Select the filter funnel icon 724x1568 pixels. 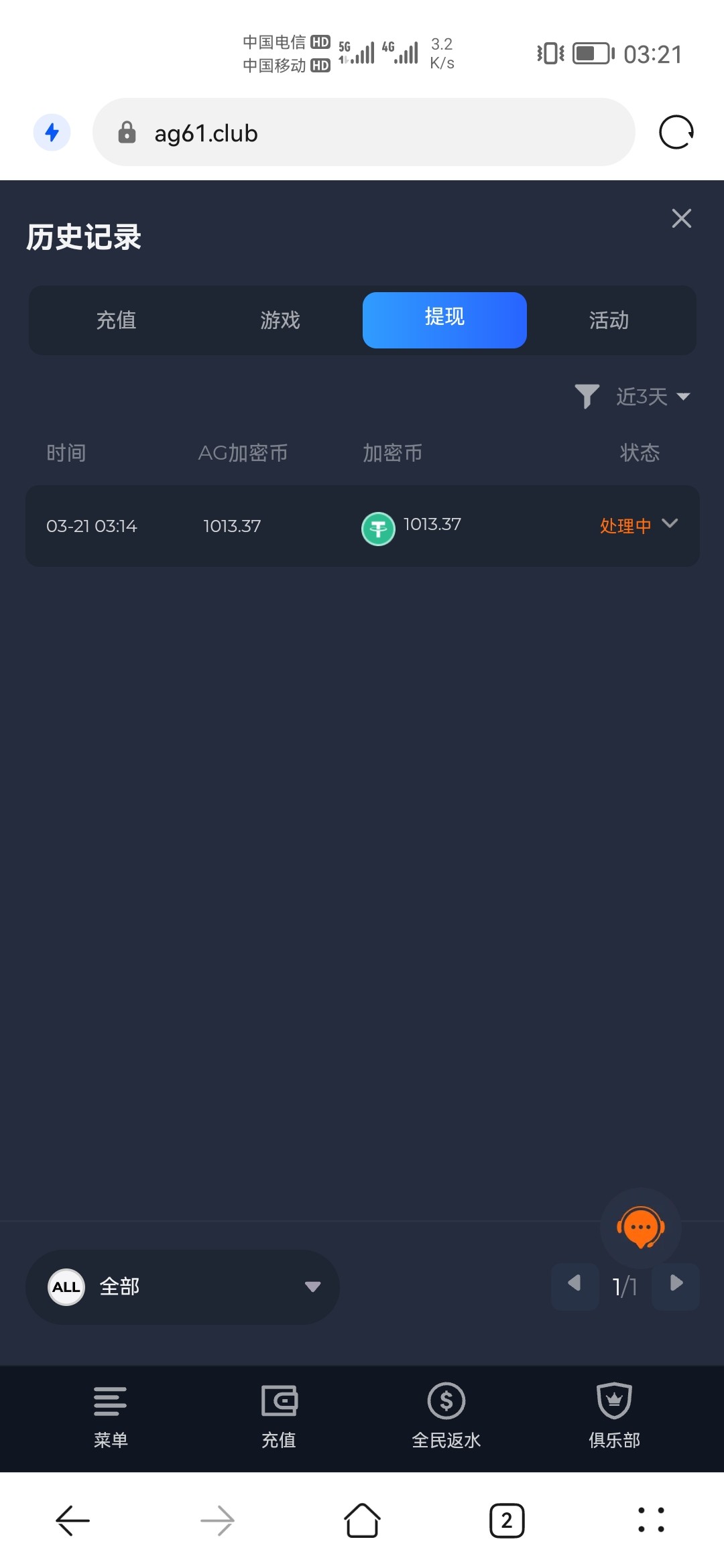click(587, 397)
